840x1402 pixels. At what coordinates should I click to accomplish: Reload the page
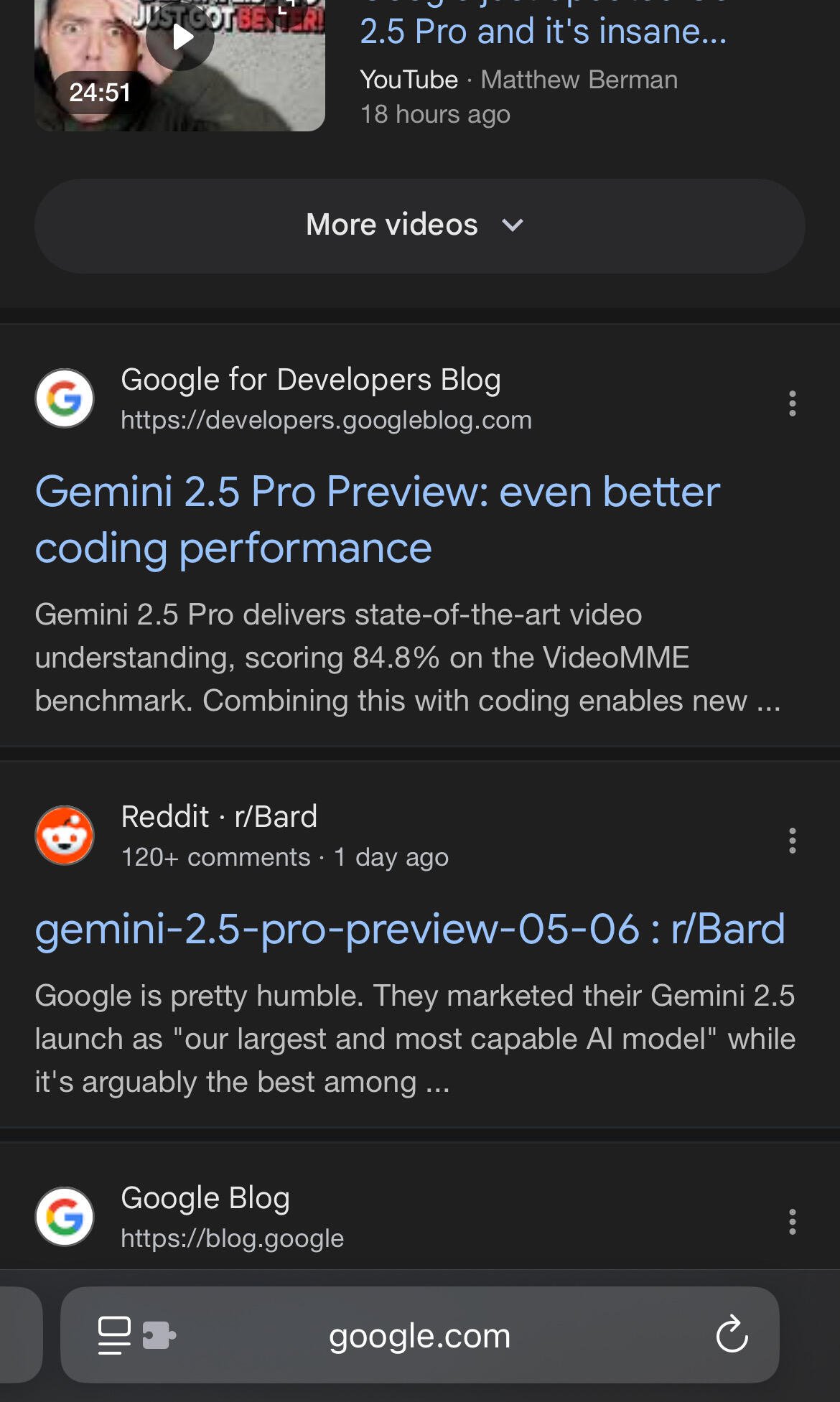pos(732,1335)
